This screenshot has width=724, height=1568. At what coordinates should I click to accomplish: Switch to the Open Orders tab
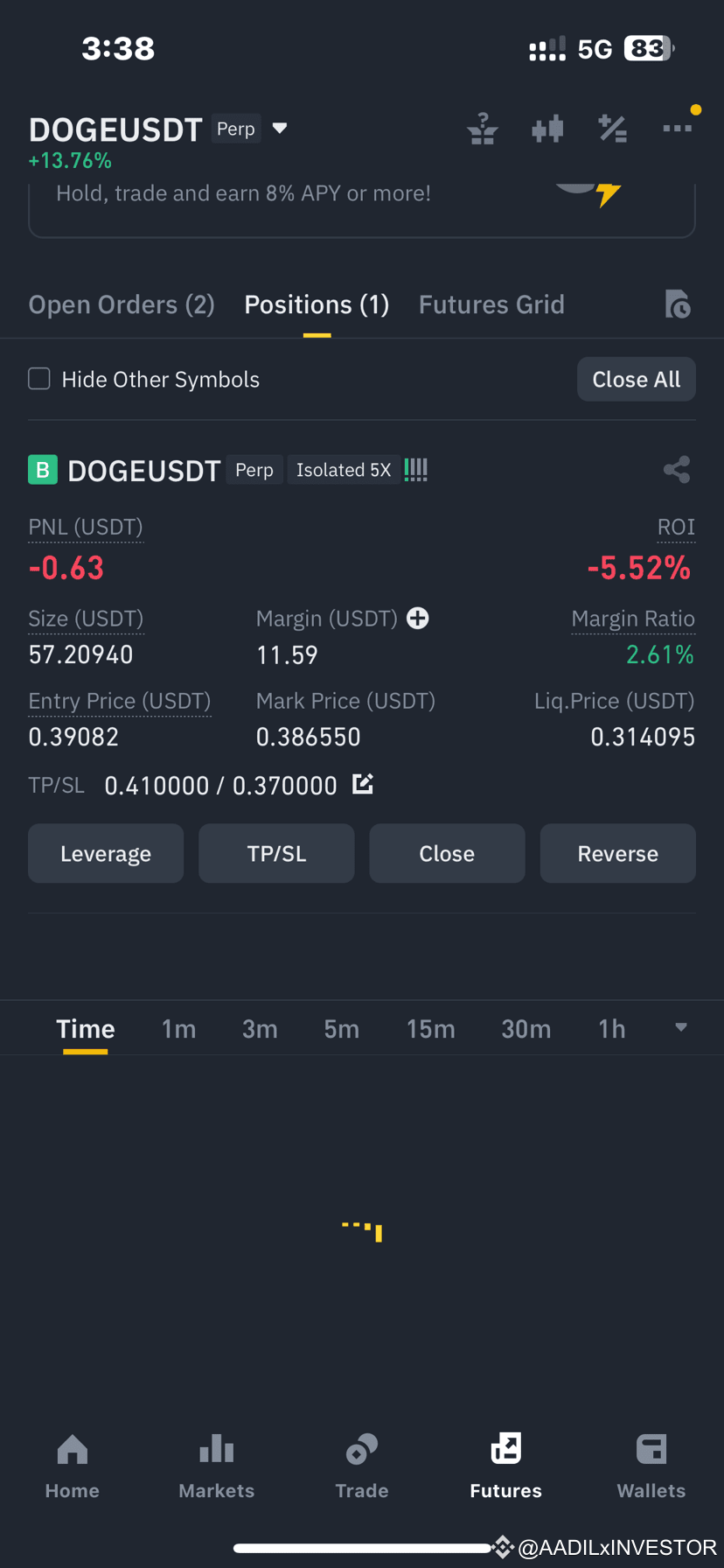click(121, 304)
